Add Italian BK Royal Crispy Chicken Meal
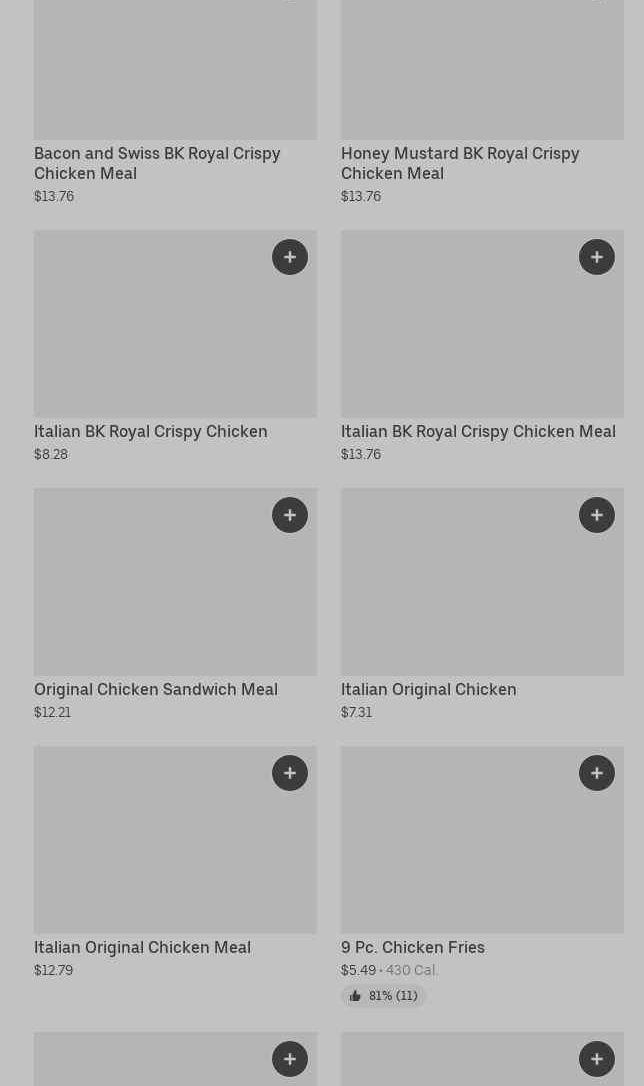 (x=596, y=257)
